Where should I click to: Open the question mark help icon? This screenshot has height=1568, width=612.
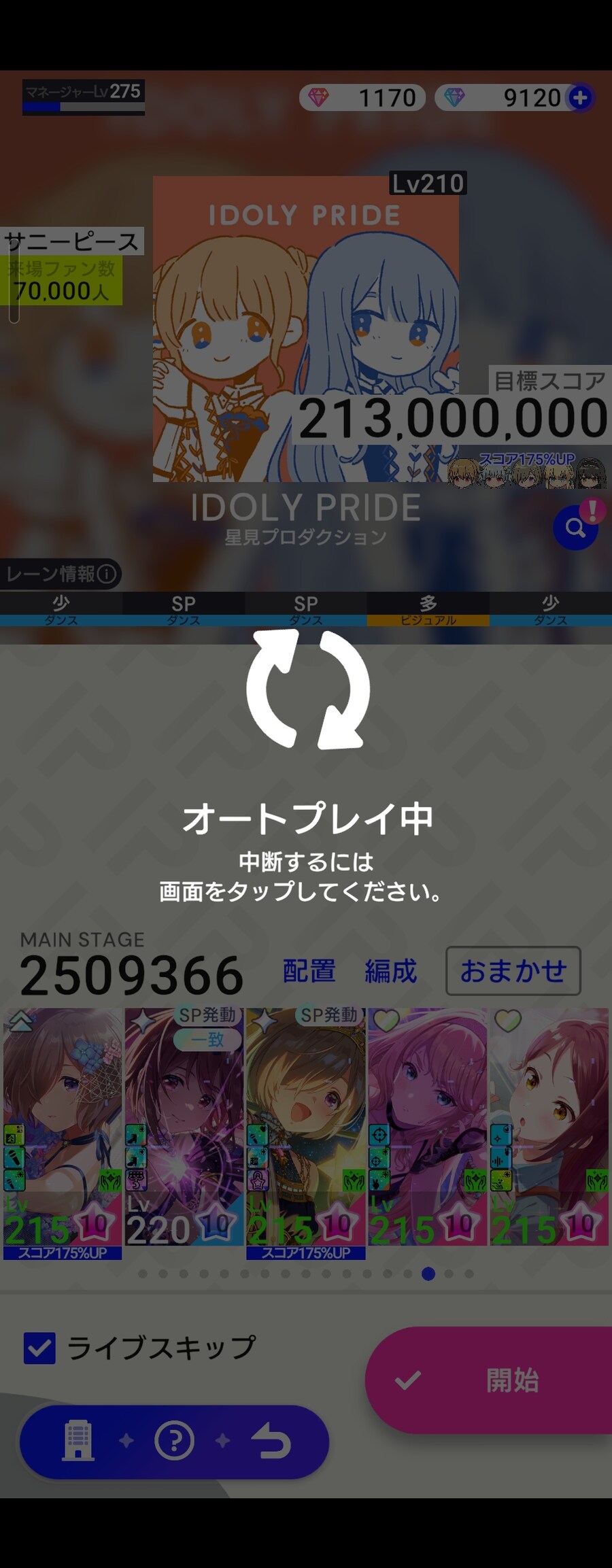pyautogui.click(x=174, y=1440)
